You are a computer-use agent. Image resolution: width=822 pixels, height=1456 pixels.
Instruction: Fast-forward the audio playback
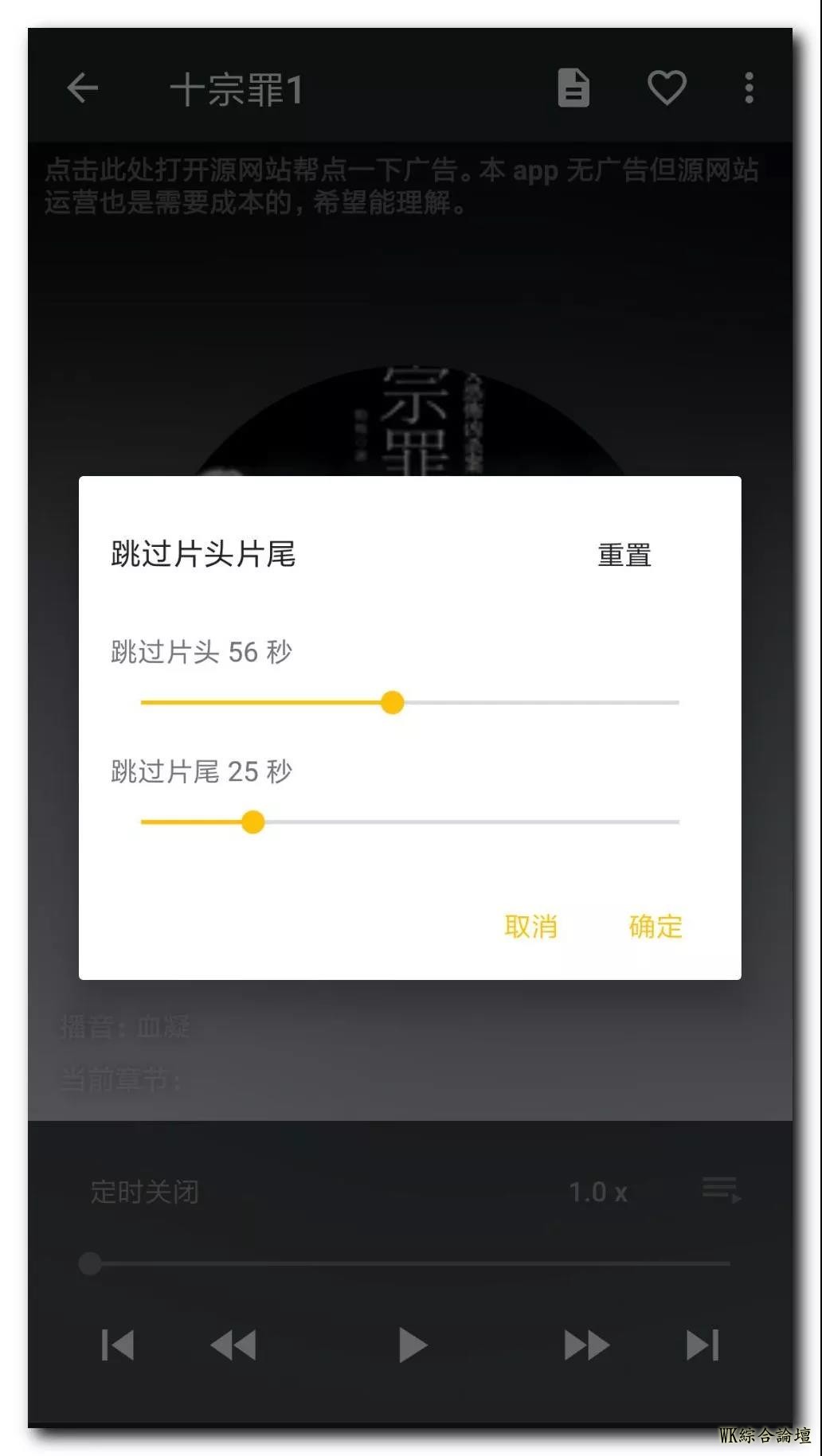586,1345
